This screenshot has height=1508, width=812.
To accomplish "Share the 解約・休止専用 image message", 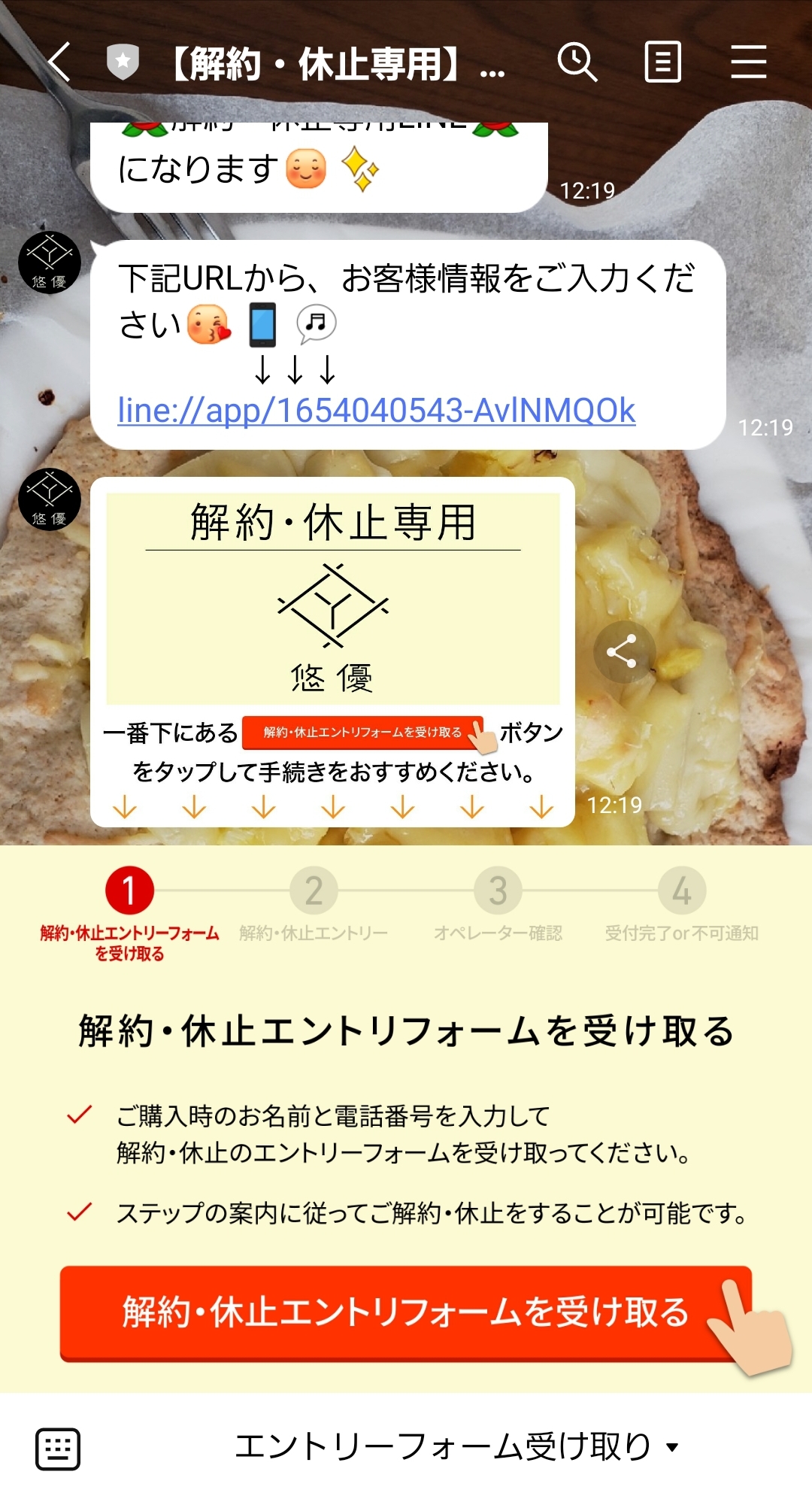I will point(622,652).
